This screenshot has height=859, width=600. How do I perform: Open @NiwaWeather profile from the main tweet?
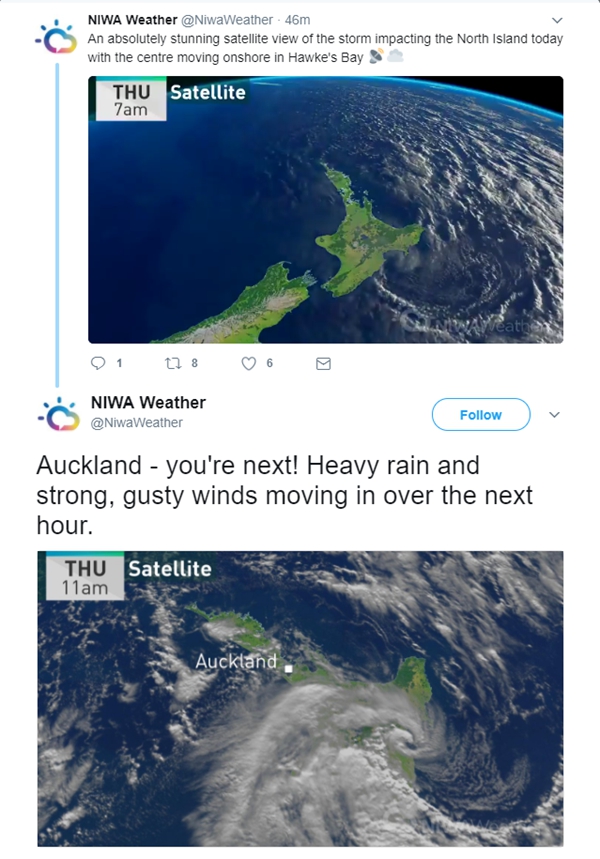click(x=137, y=423)
